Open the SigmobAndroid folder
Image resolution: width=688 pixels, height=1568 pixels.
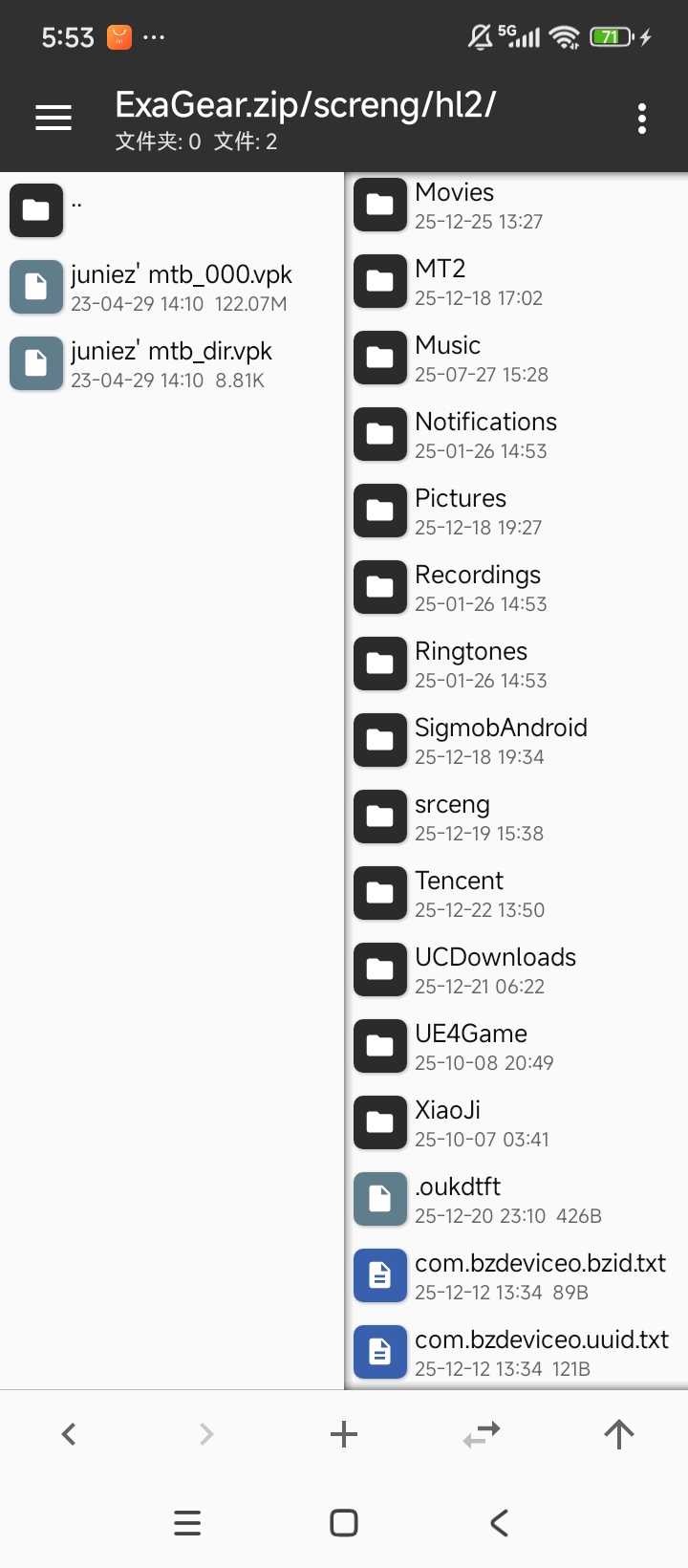(516, 741)
